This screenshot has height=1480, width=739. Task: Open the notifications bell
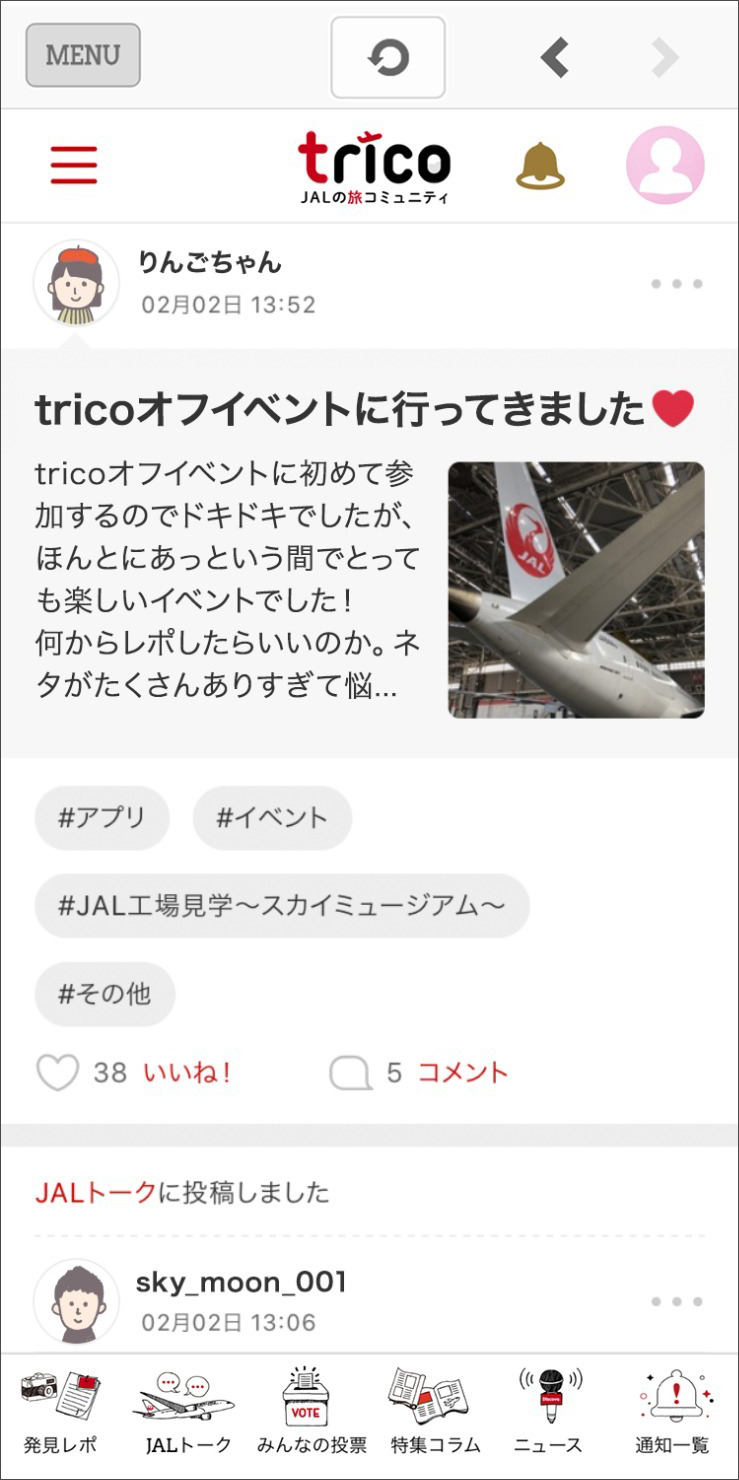(x=540, y=166)
